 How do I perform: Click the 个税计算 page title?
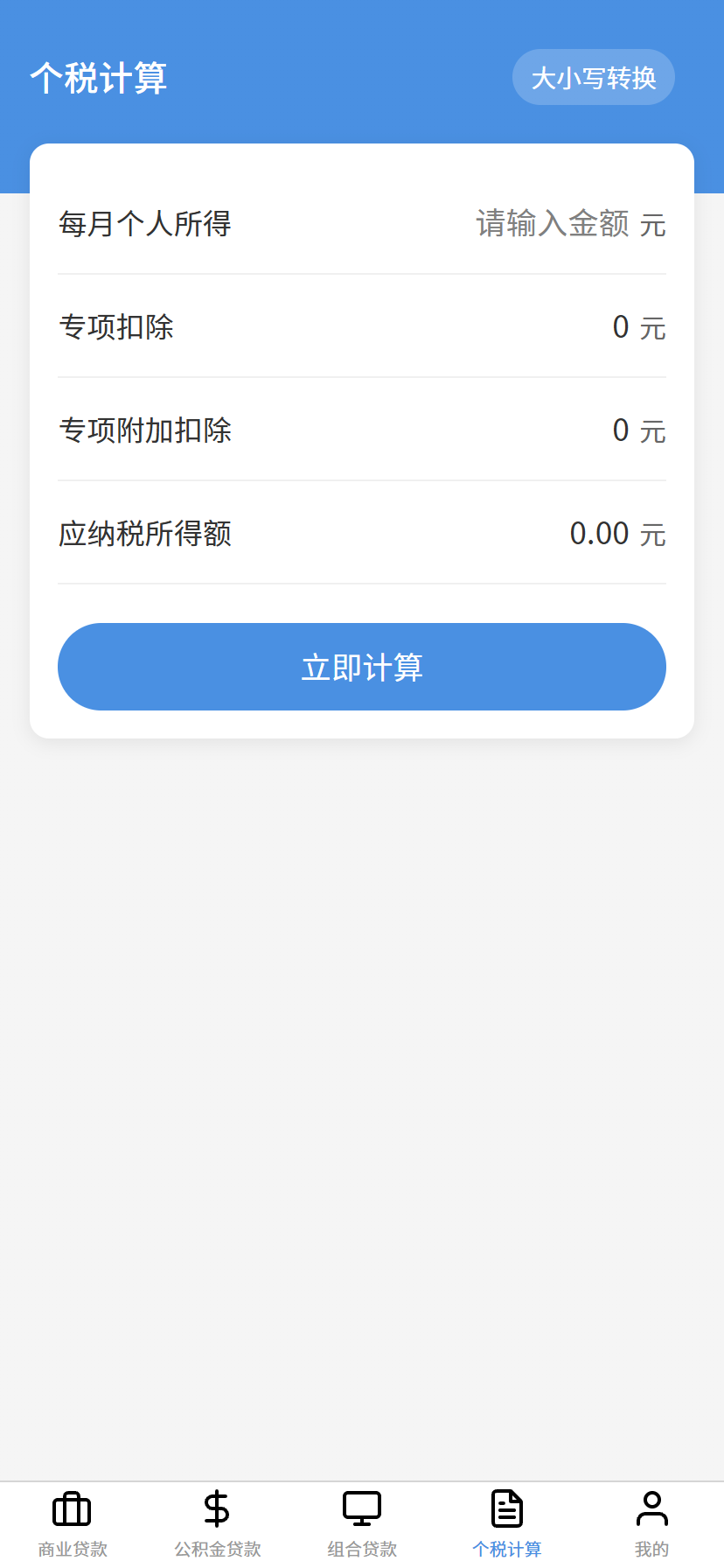(96, 77)
